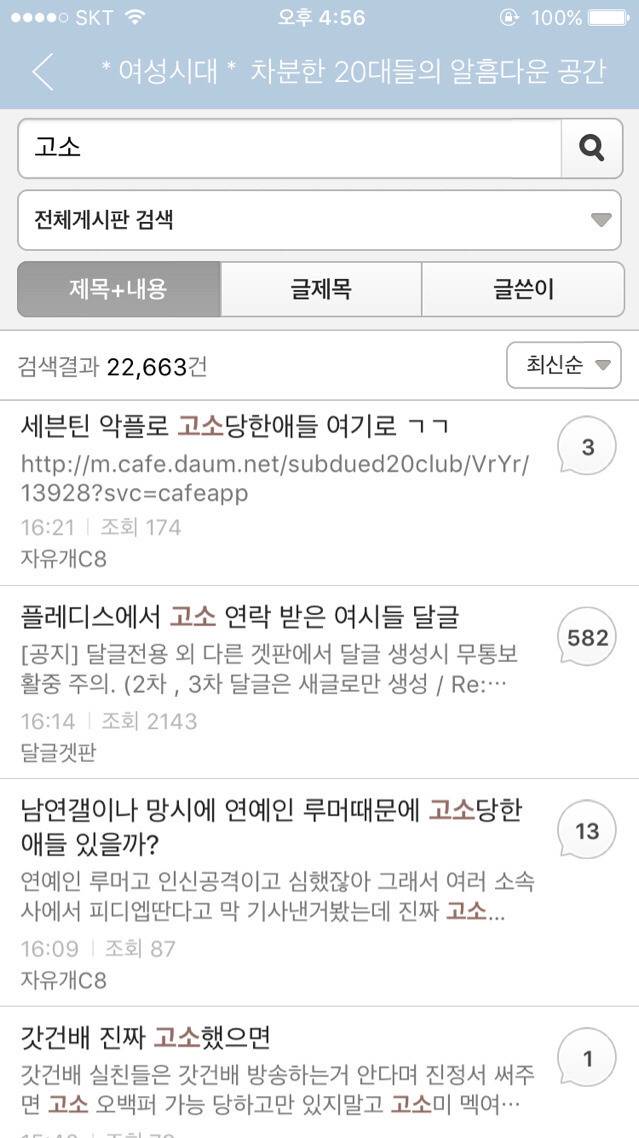The width and height of the screenshot is (639, 1138).
Task: View the 582 comments on the 플레디스 post
Action: 587,637
